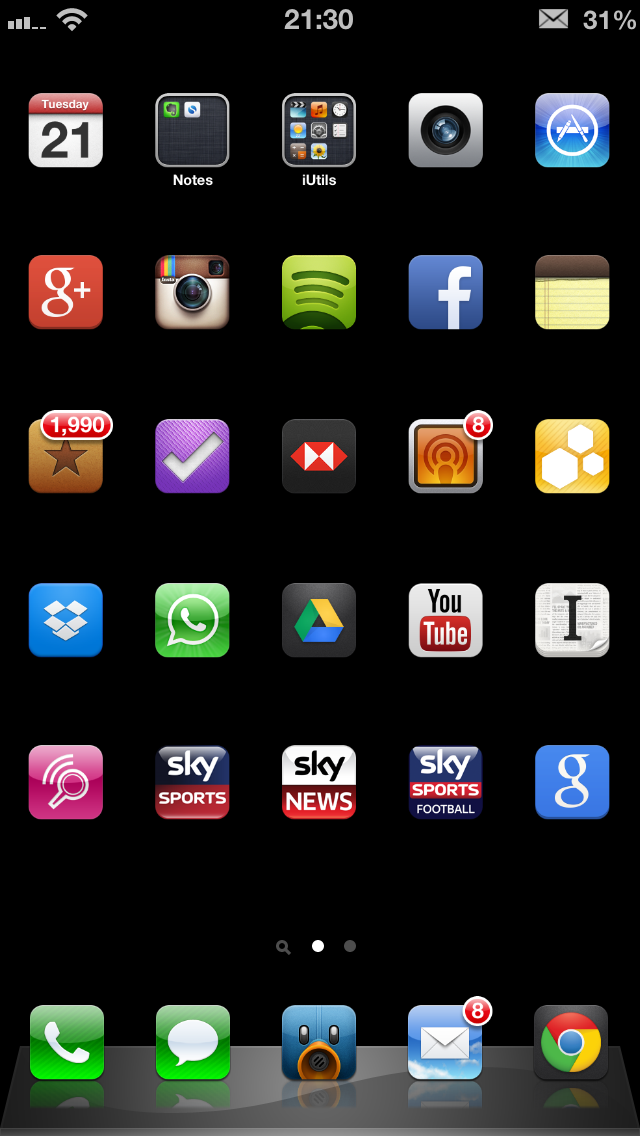This screenshot has height=1136, width=640.
Task: Open Google Drive
Action: point(319,620)
